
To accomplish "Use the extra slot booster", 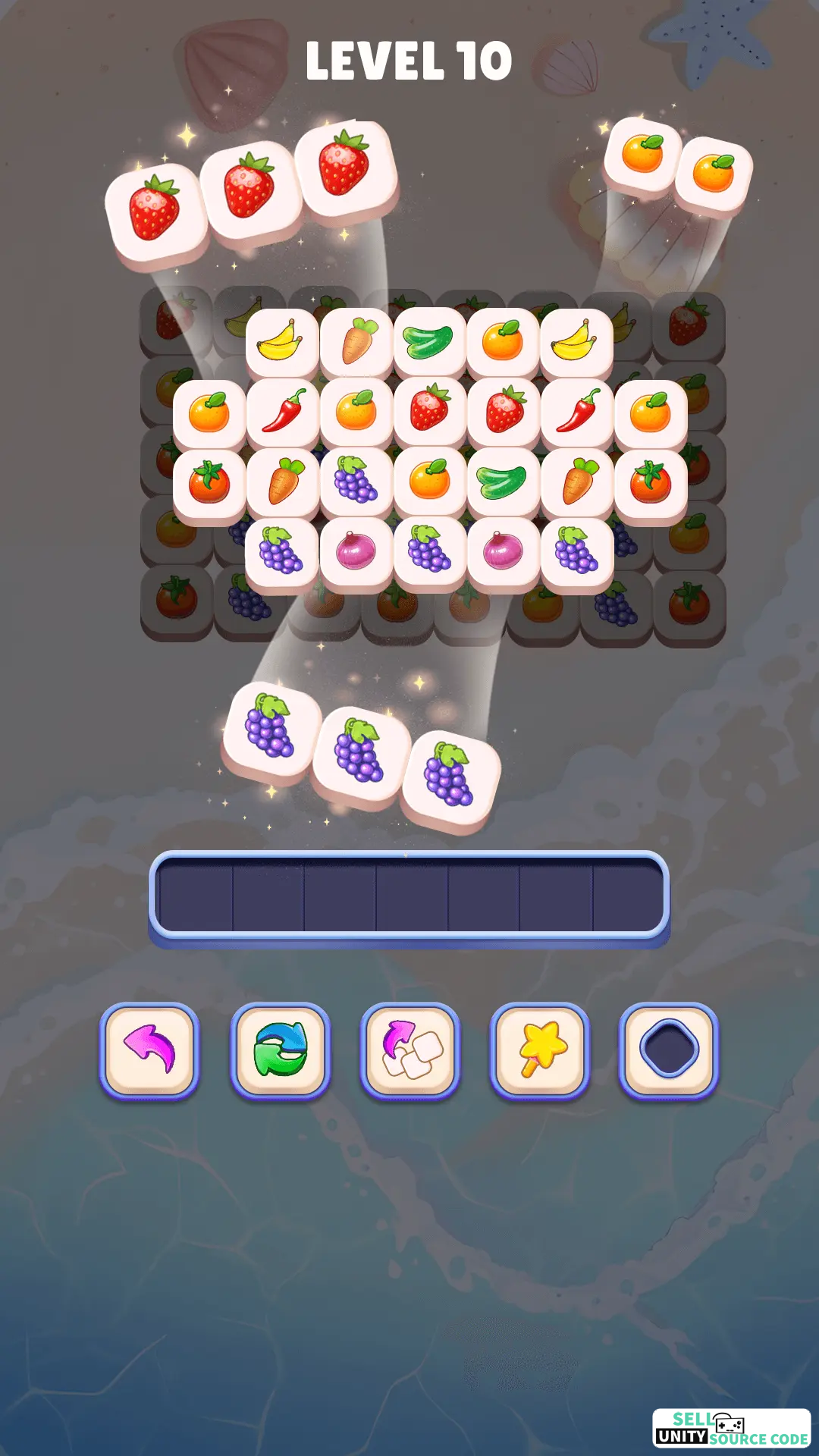I will (669, 1050).
